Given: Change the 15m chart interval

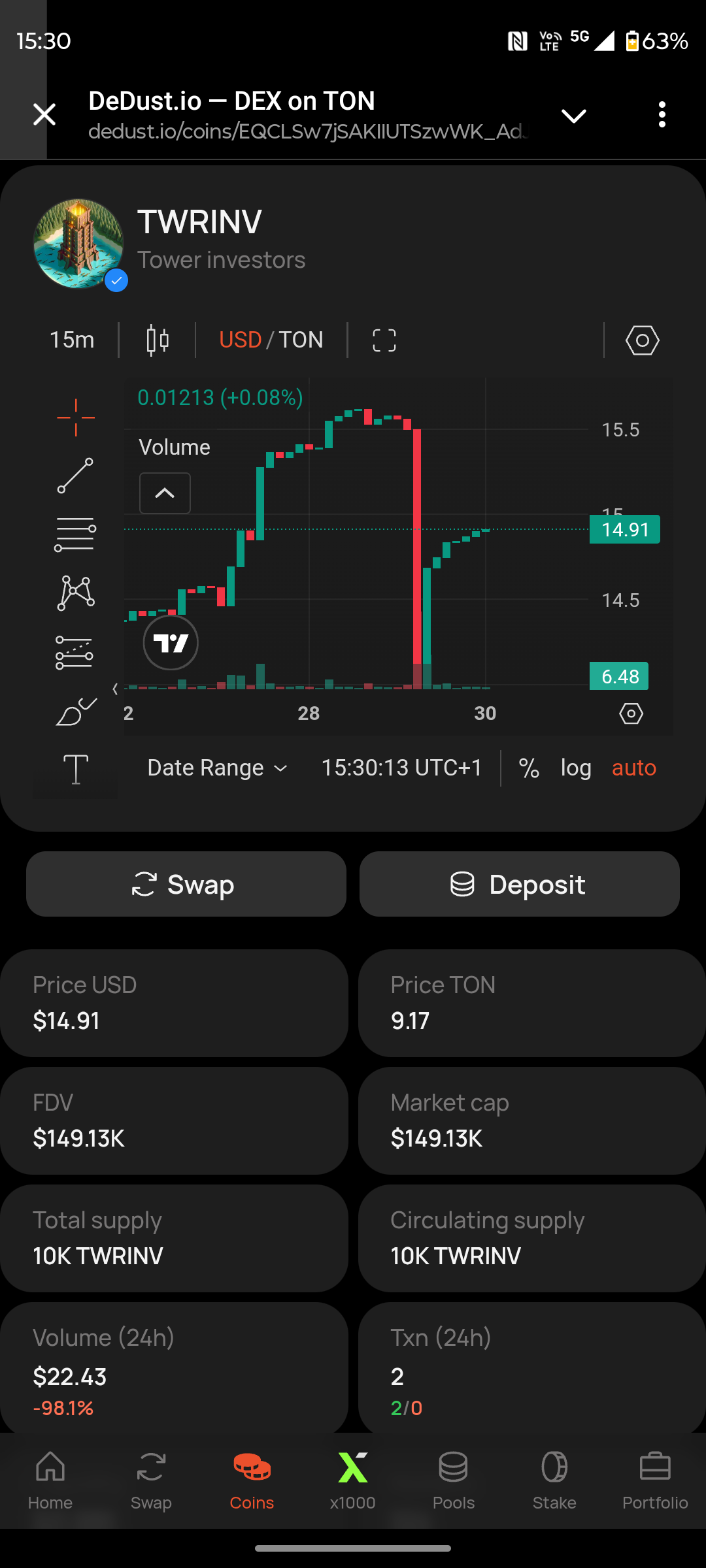Looking at the screenshot, I should tap(72, 340).
